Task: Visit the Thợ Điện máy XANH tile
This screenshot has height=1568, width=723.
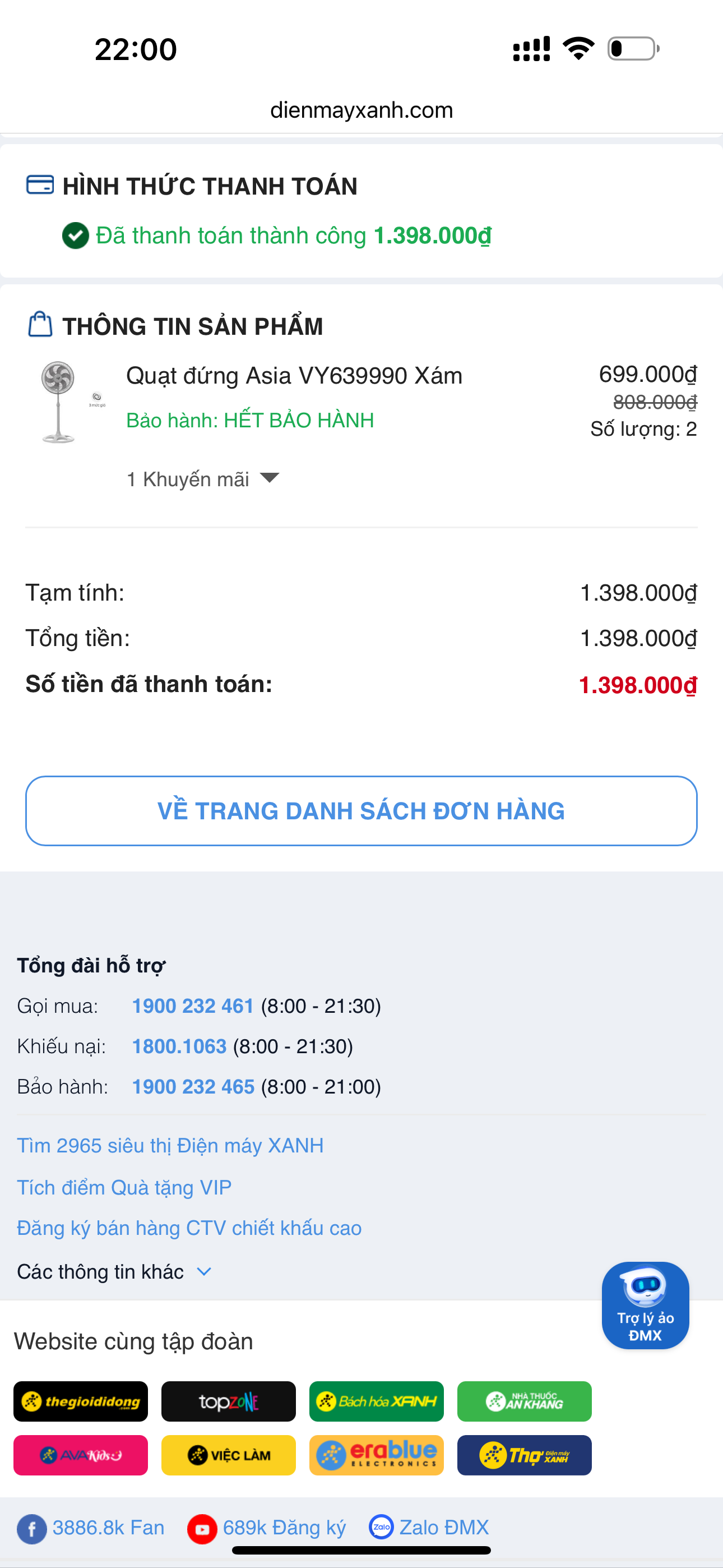Action: (x=524, y=1455)
